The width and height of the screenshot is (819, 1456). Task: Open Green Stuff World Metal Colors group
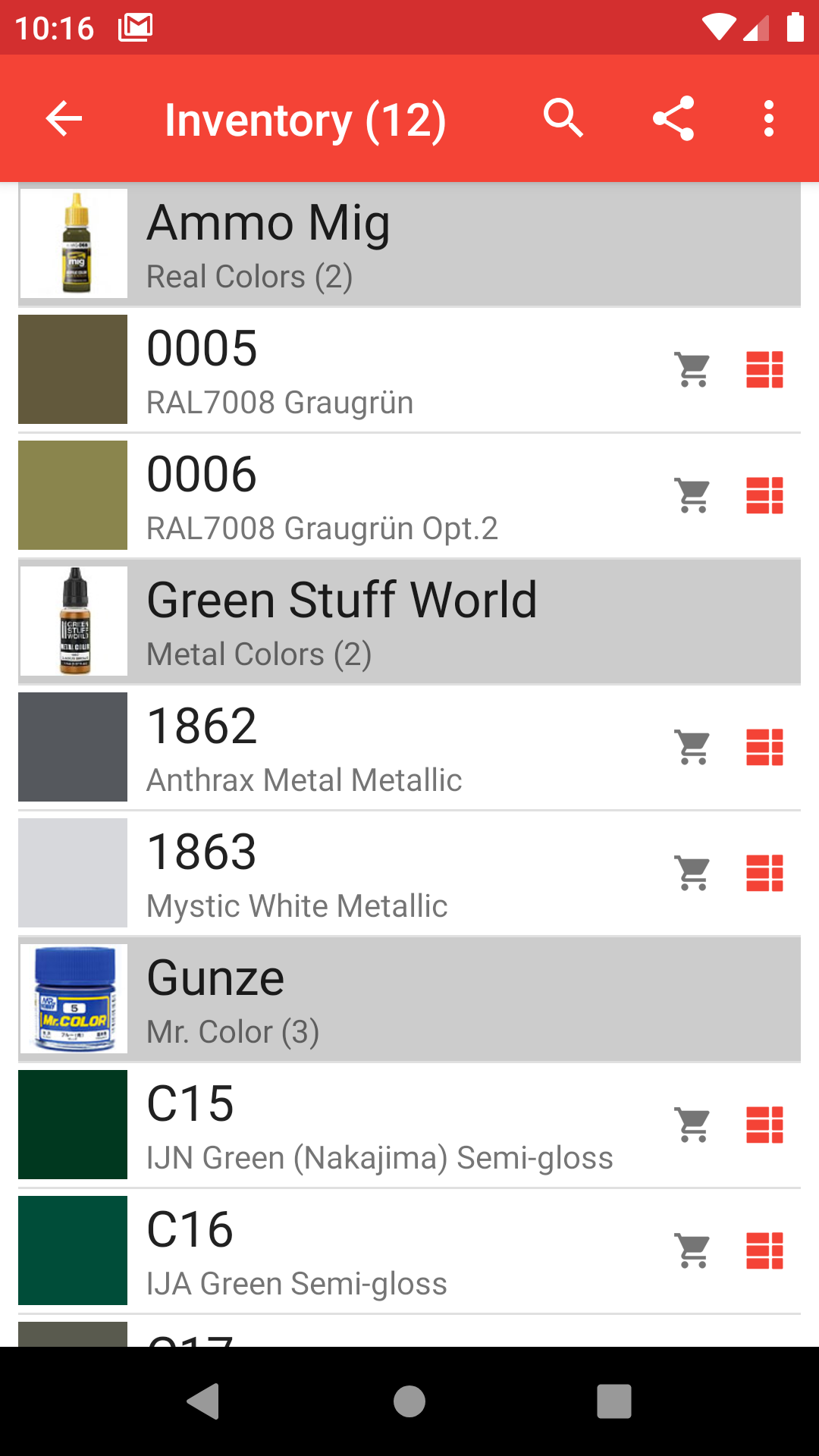[409, 622]
